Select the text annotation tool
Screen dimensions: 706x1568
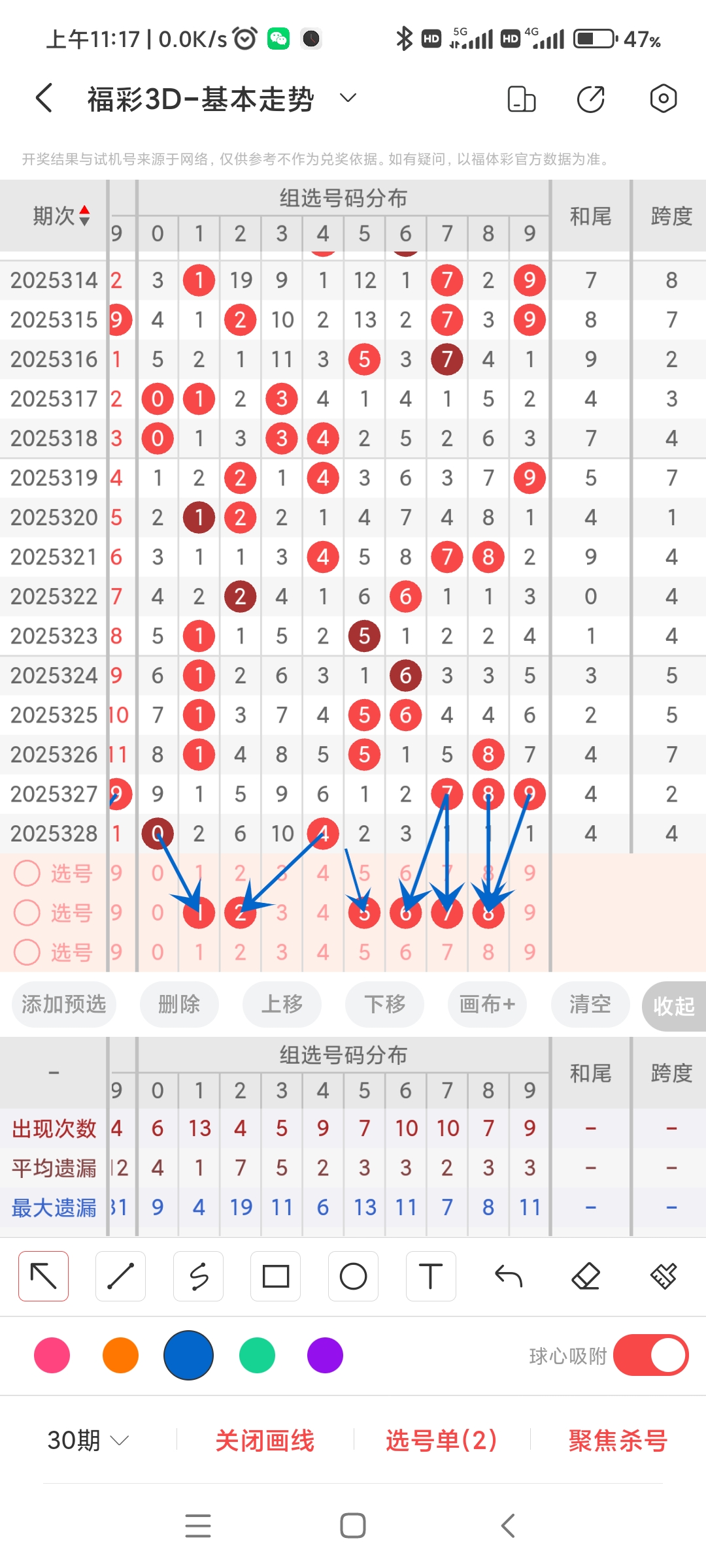[x=430, y=1275]
